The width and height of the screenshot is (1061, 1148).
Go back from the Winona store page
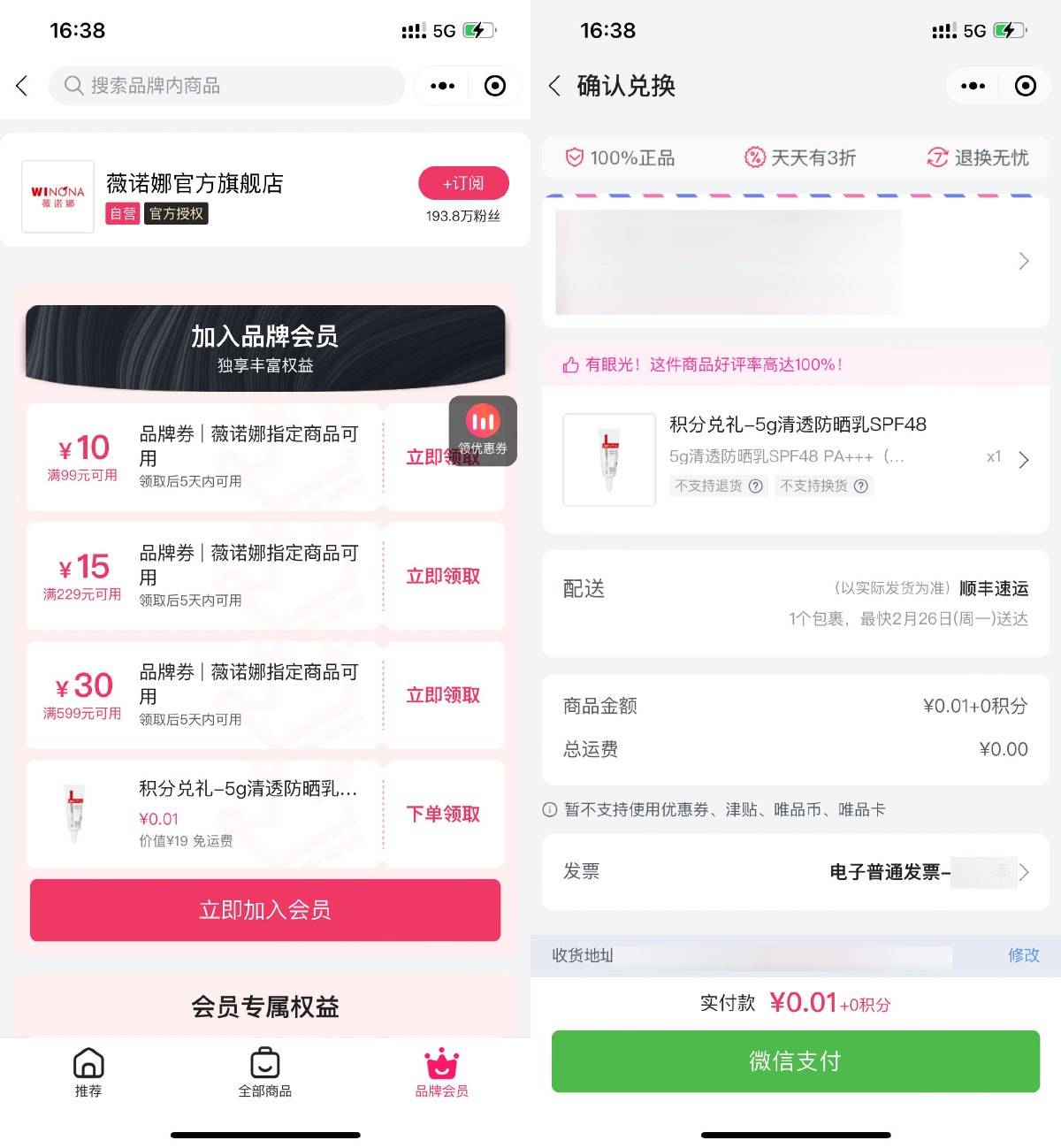pyautogui.click(x=22, y=86)
